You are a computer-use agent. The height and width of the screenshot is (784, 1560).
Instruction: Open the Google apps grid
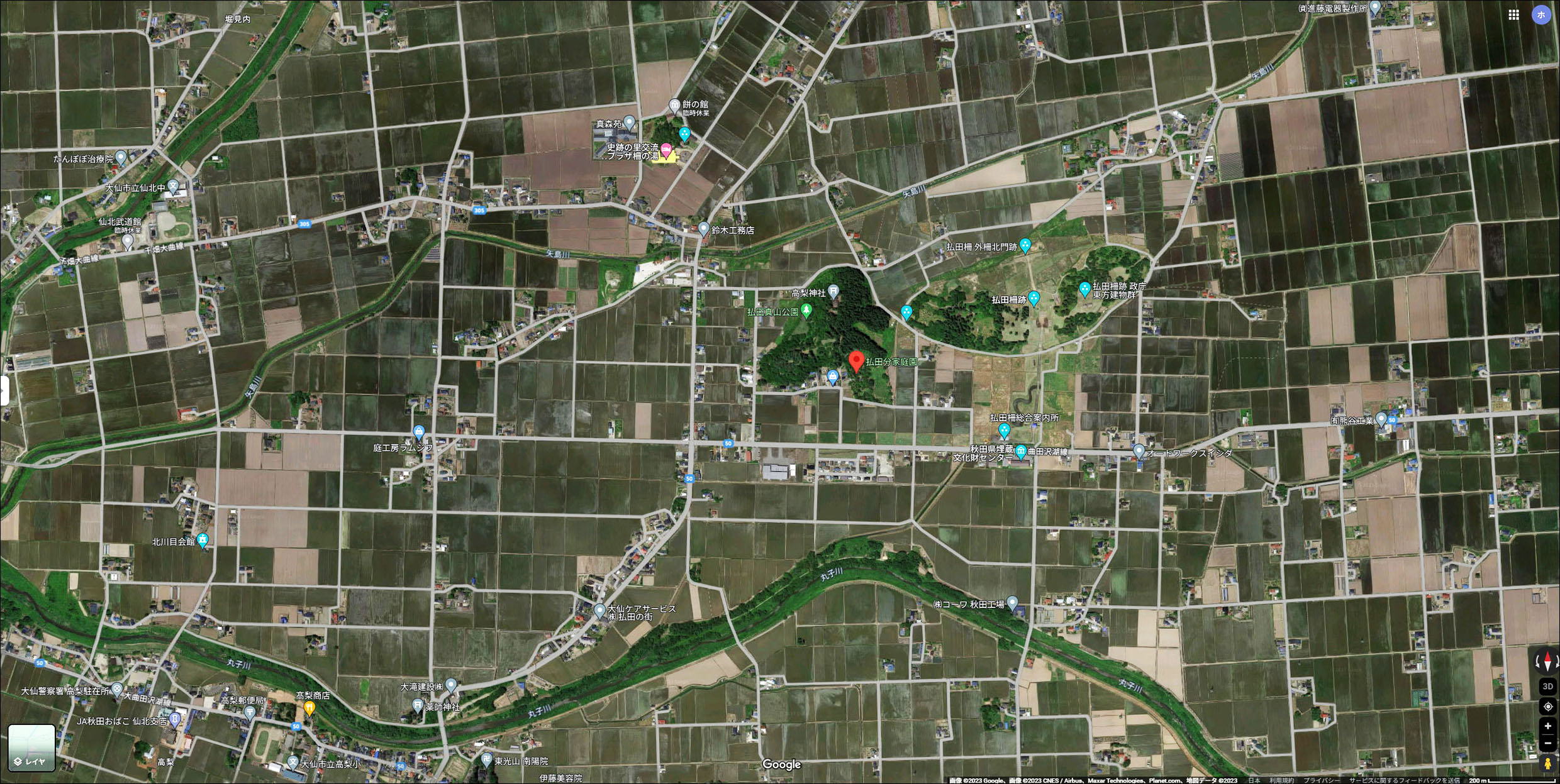[1513, 15]
